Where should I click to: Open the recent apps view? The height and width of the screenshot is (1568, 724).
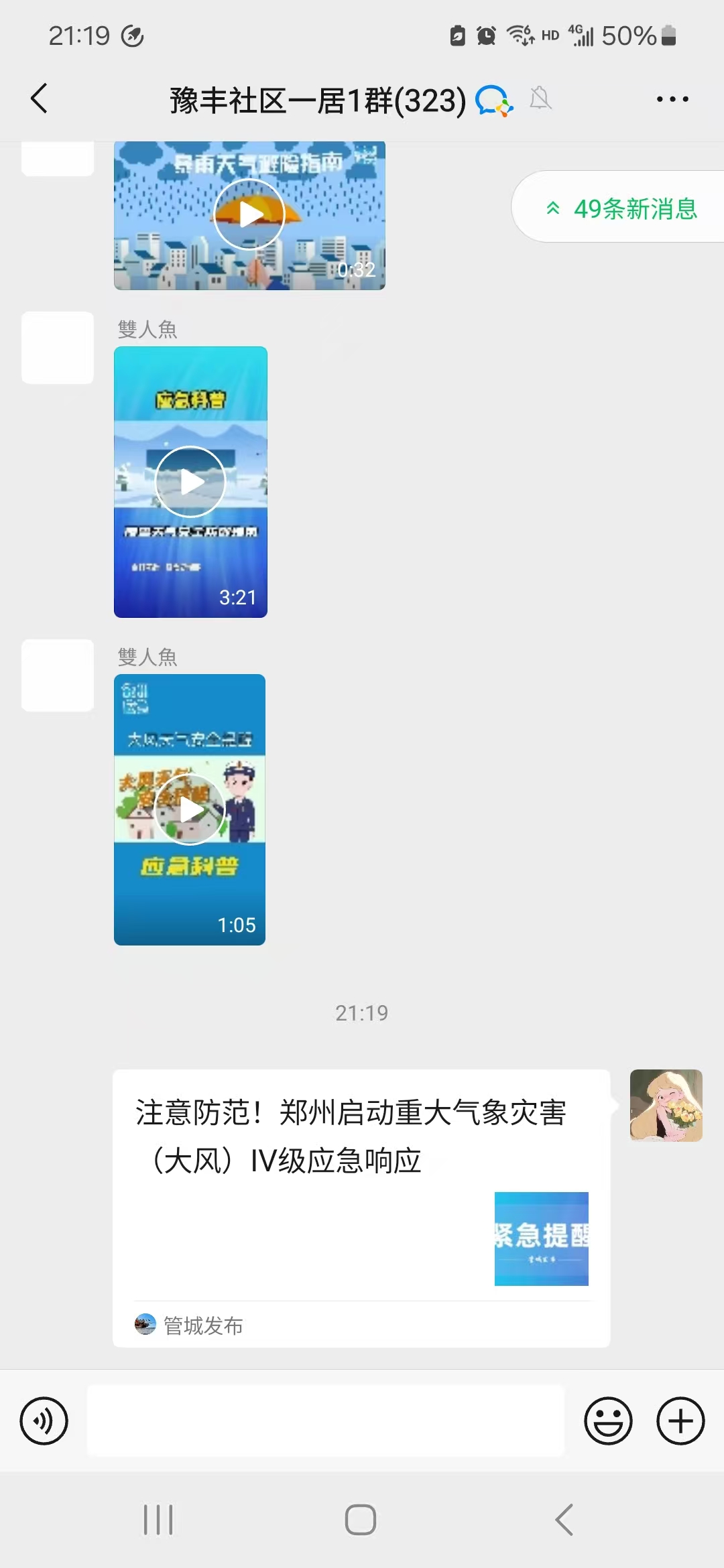coord(158,1520)
